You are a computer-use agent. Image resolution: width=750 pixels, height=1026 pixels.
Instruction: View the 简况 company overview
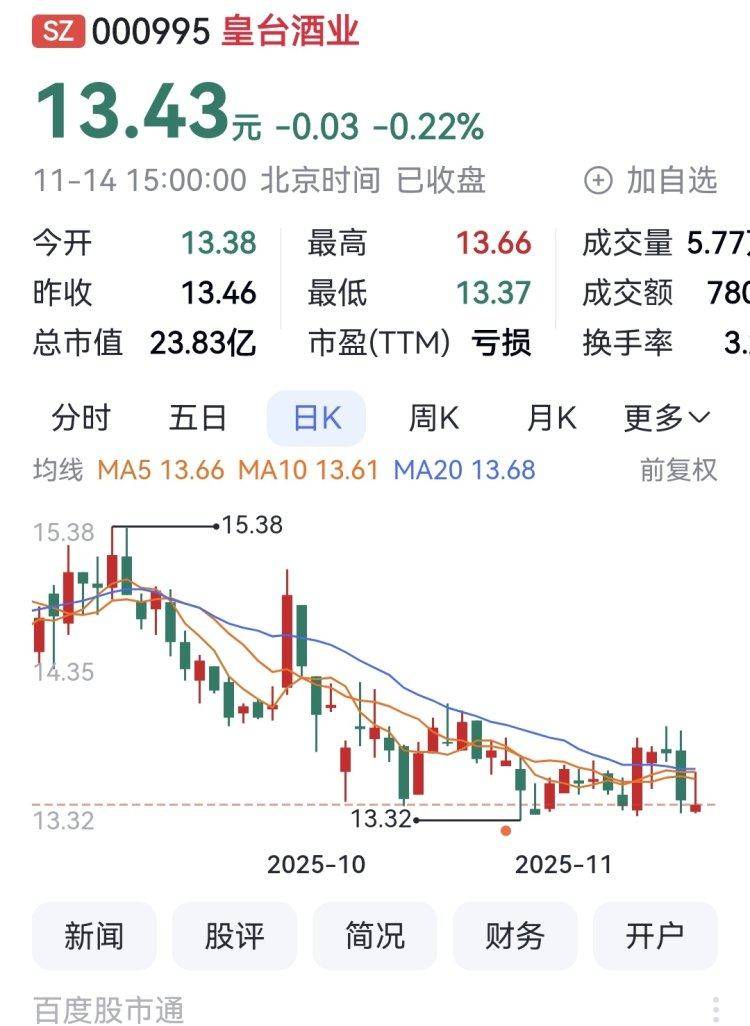click(375, 936)
